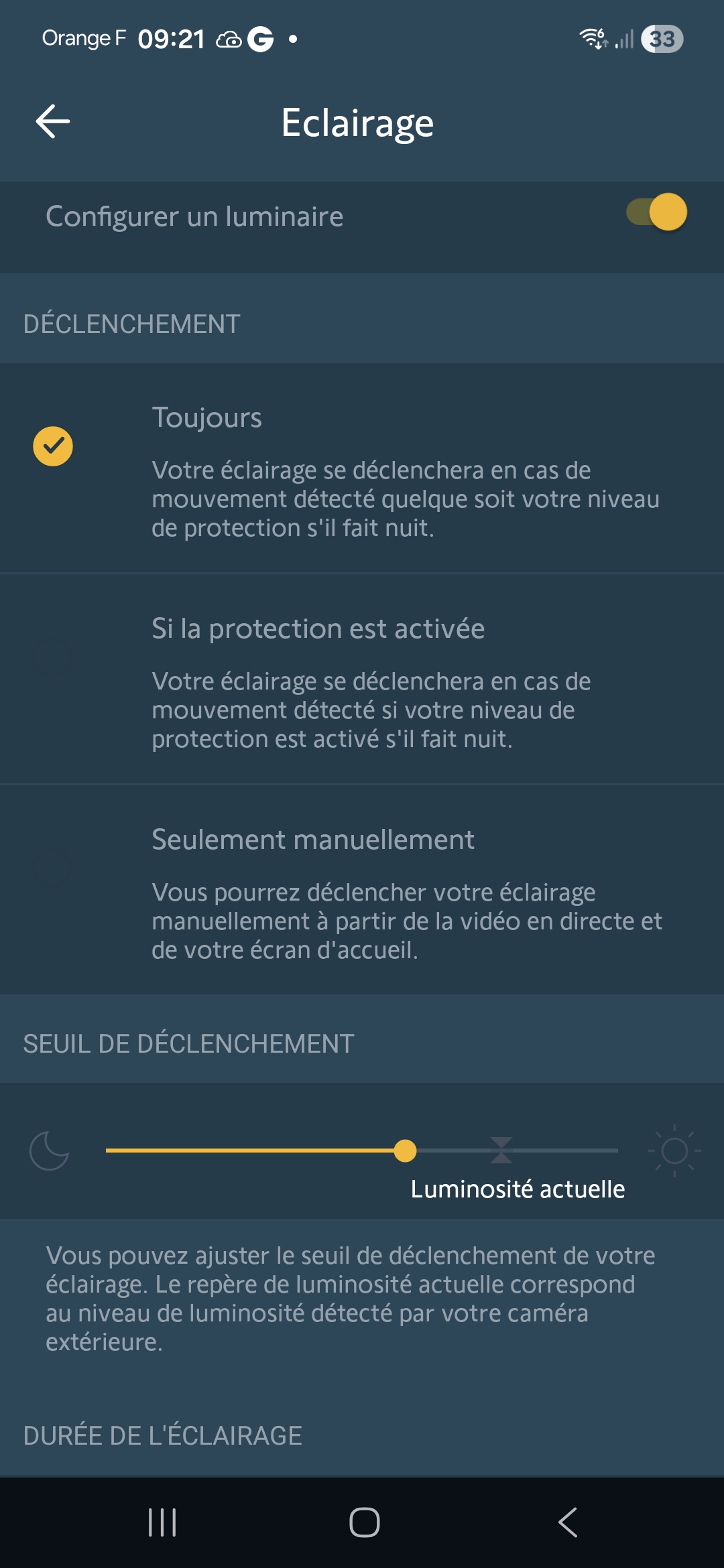Screen dimensions: 724x1568
Task: Tap the seuil de déclenchement slider handle
Action: 405,1151
